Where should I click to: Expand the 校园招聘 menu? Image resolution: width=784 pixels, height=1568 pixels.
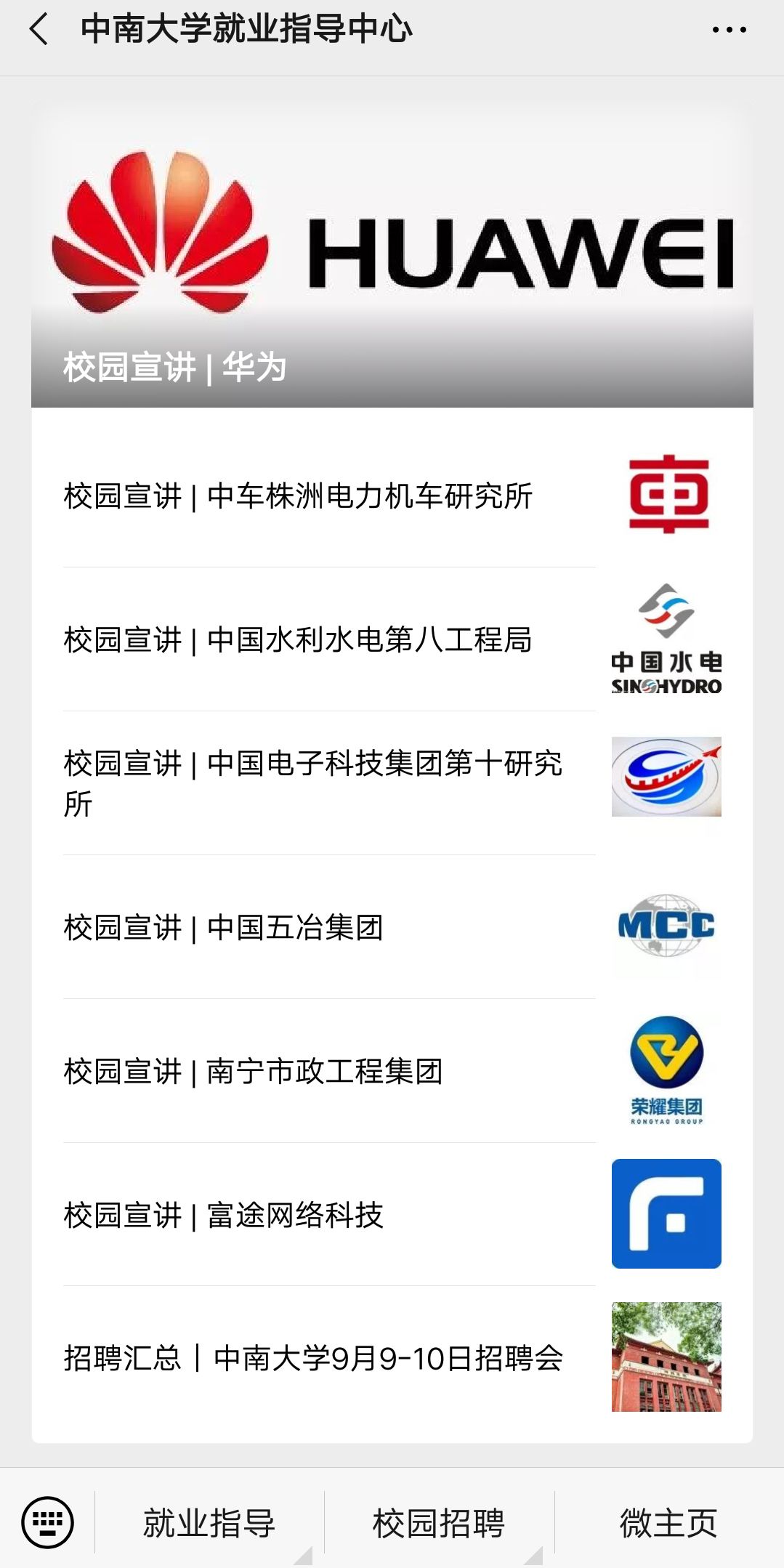coord(439,1523)
